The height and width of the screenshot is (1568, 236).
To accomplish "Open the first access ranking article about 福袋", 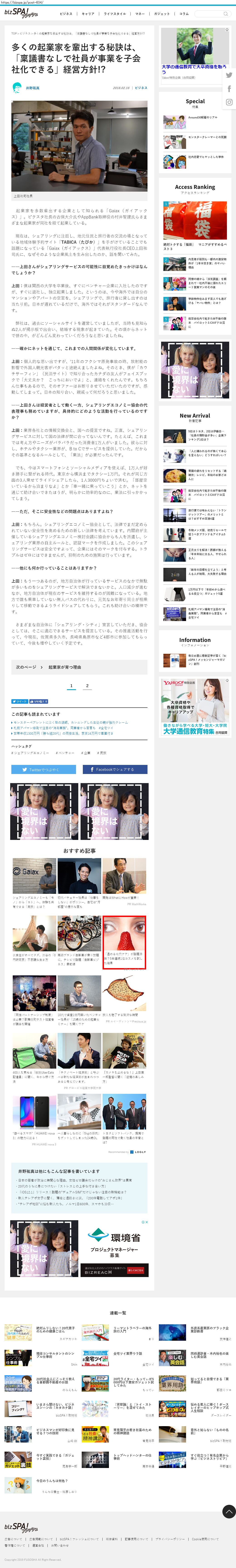I will (x=195, y=225).
